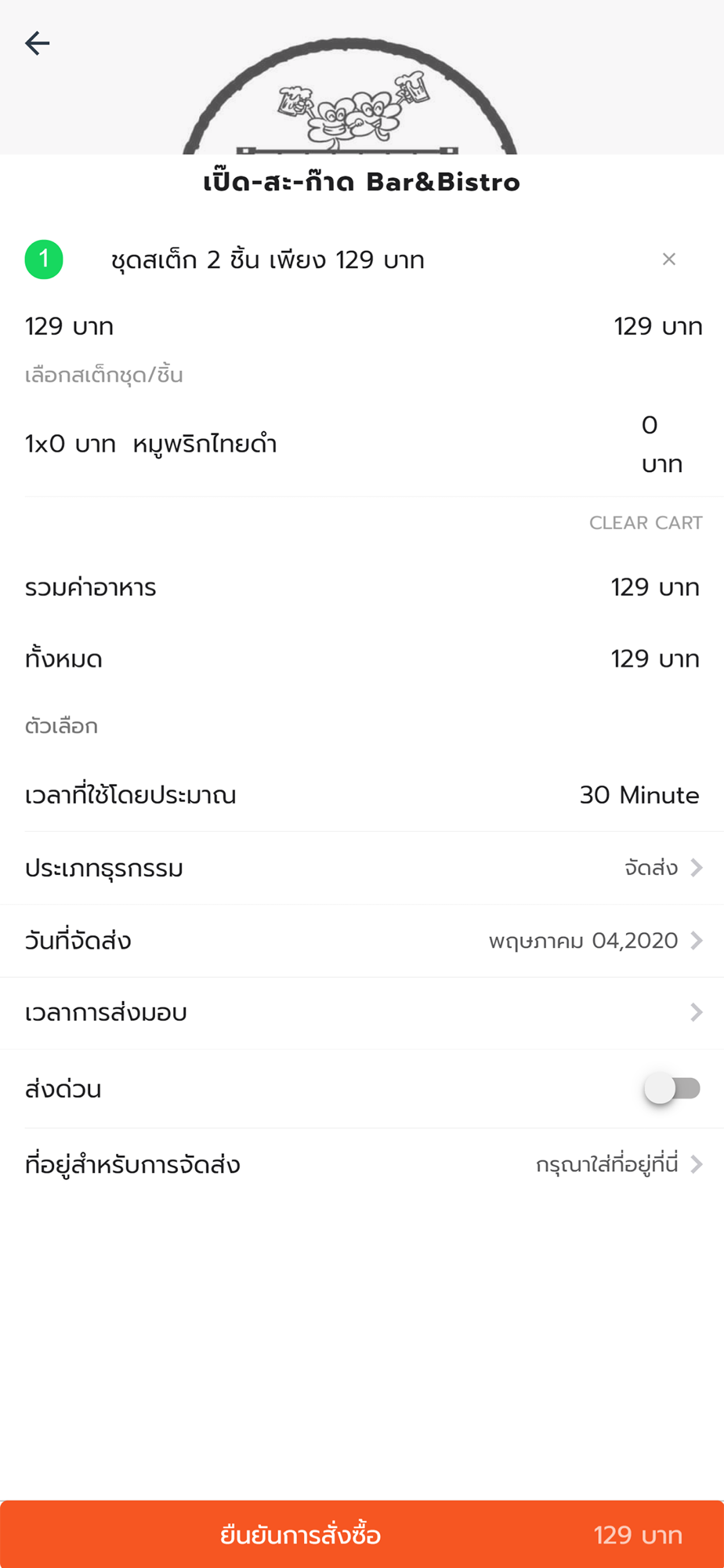Go back using the arrow icon
The height and width of the screenshot is (1568, 724).
point(37,43)
